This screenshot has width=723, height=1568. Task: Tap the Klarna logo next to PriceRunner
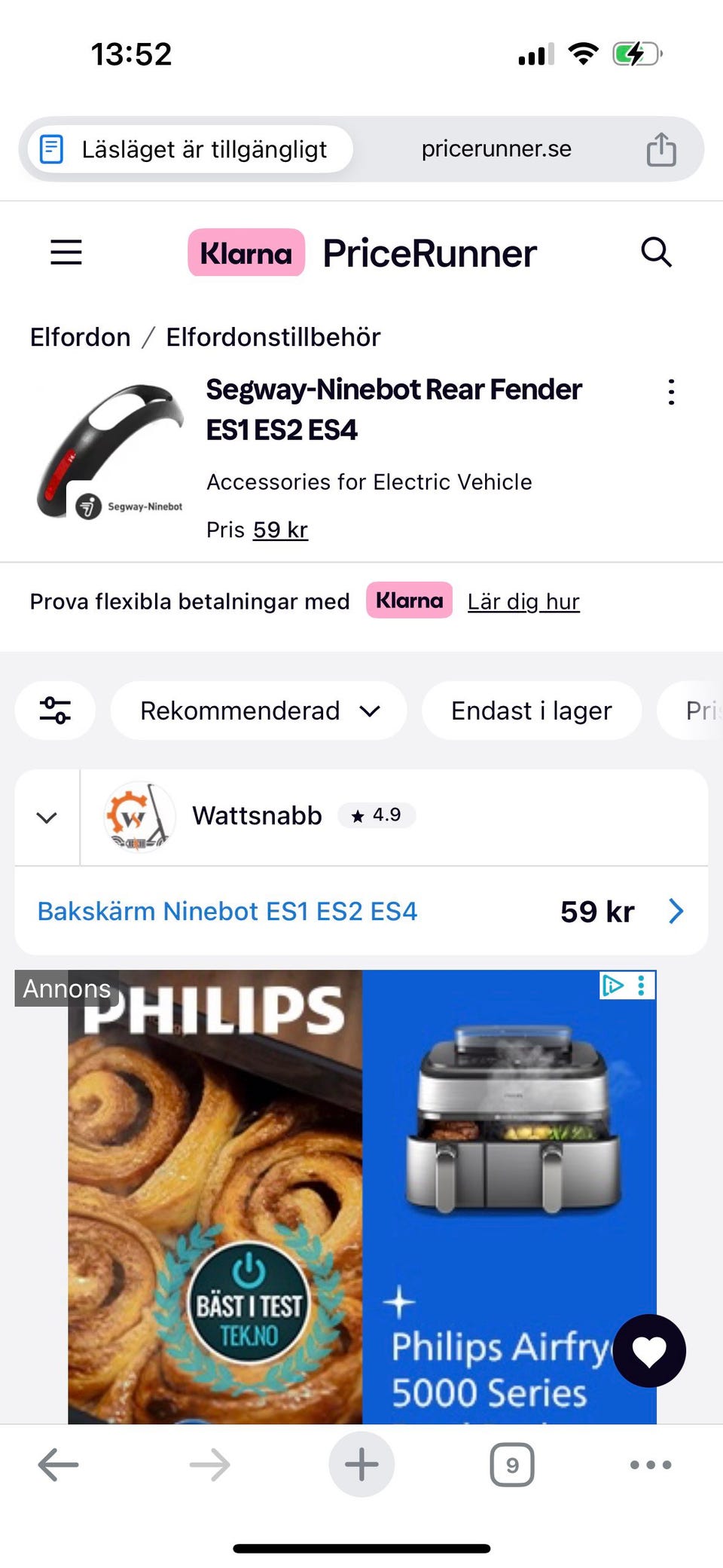tap(246, 252)
